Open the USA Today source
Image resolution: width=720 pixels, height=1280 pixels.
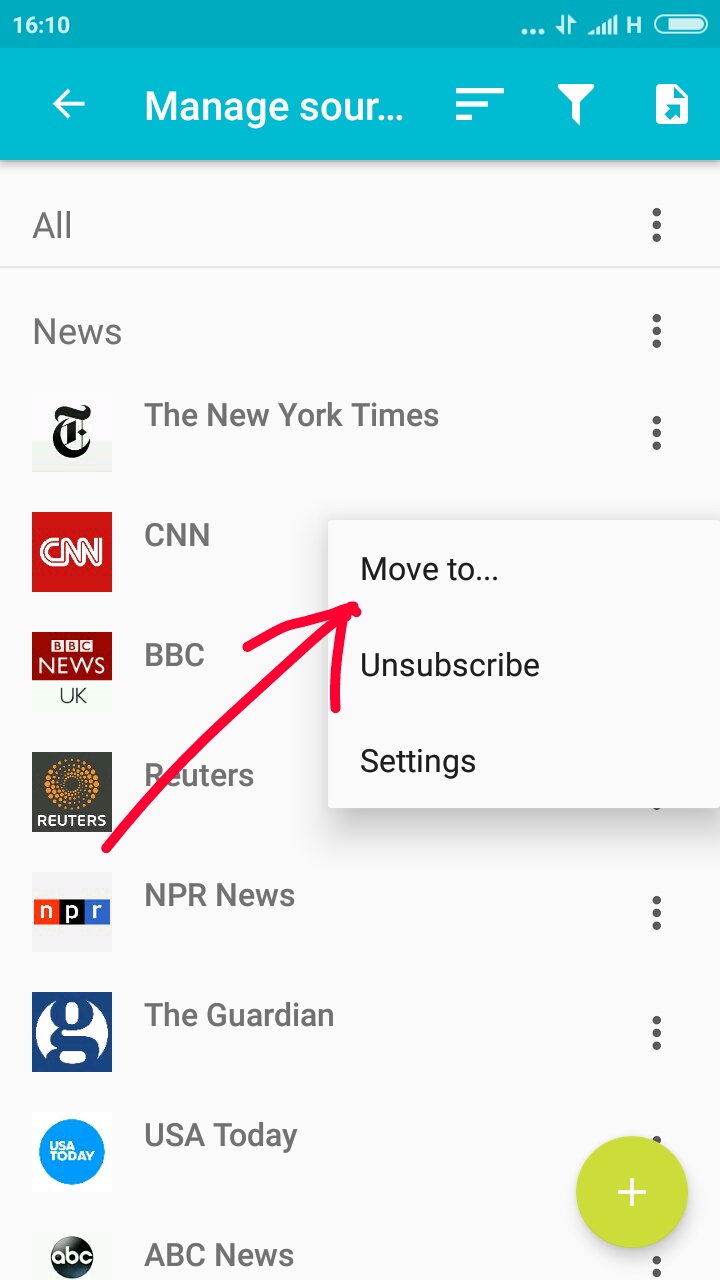[220, 1136]
